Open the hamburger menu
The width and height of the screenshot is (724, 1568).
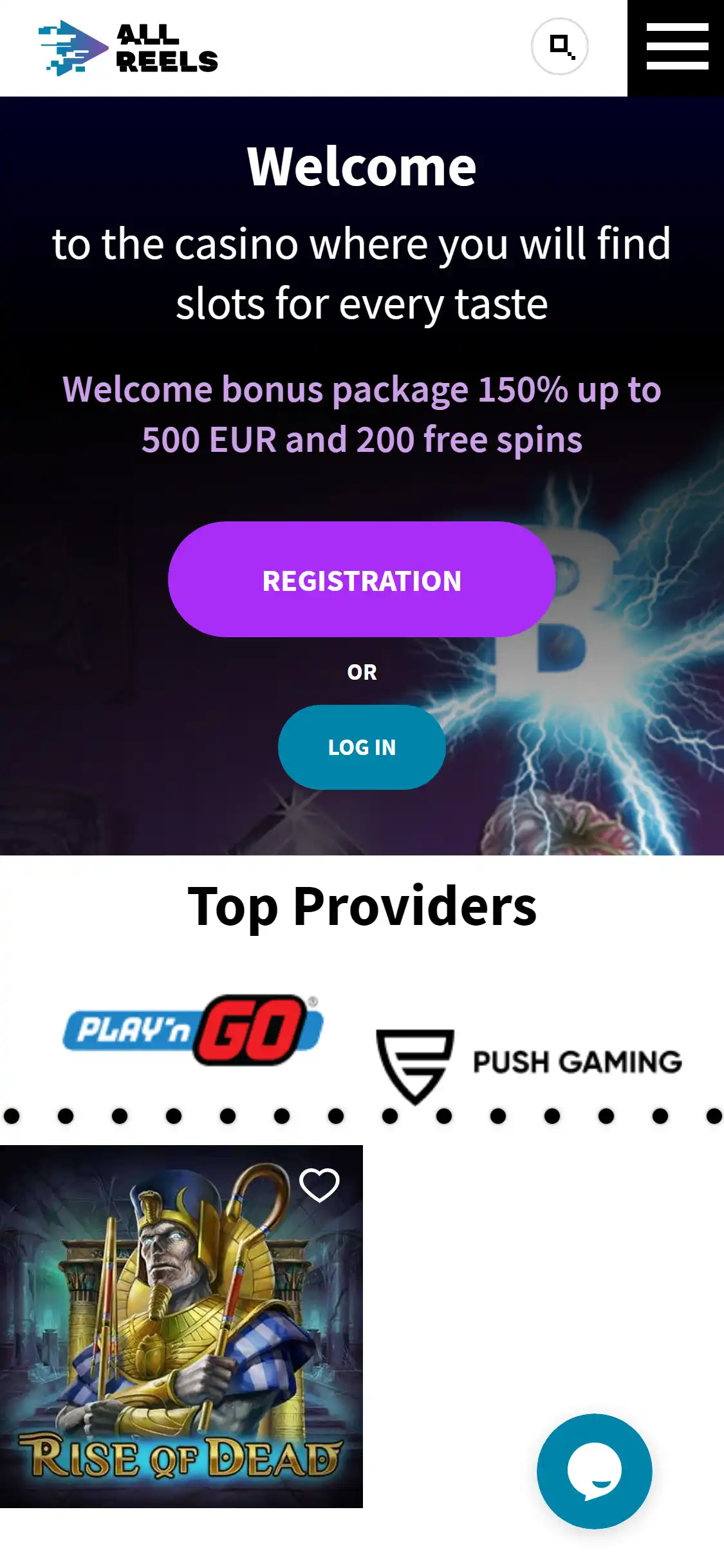(676, 47)
